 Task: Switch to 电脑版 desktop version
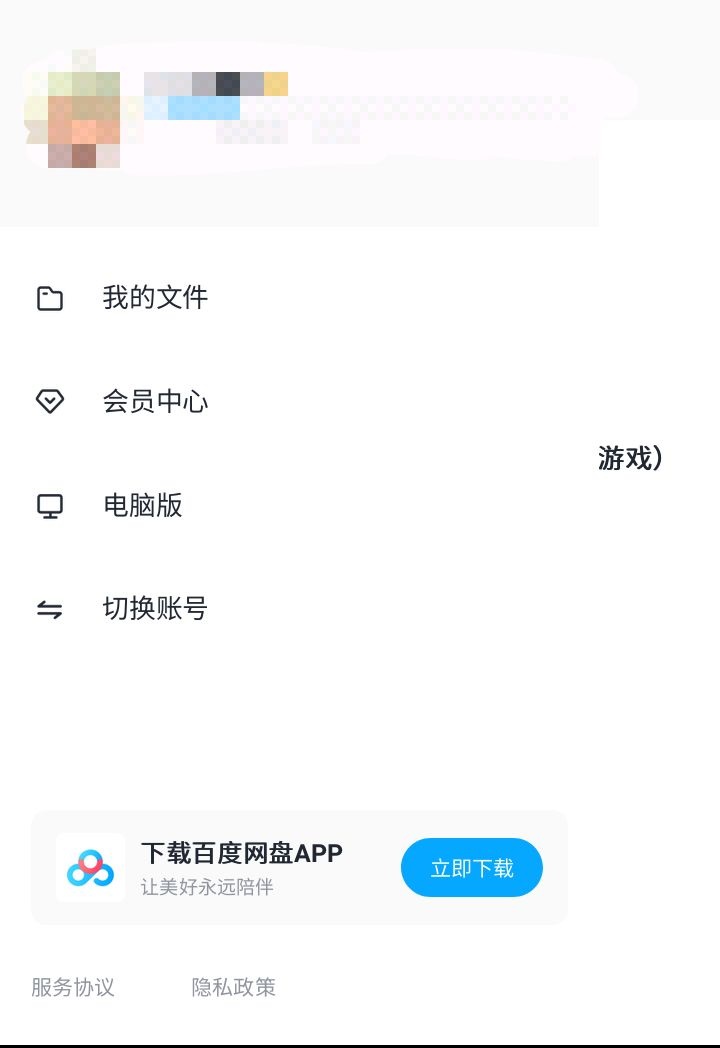[141, 507]
